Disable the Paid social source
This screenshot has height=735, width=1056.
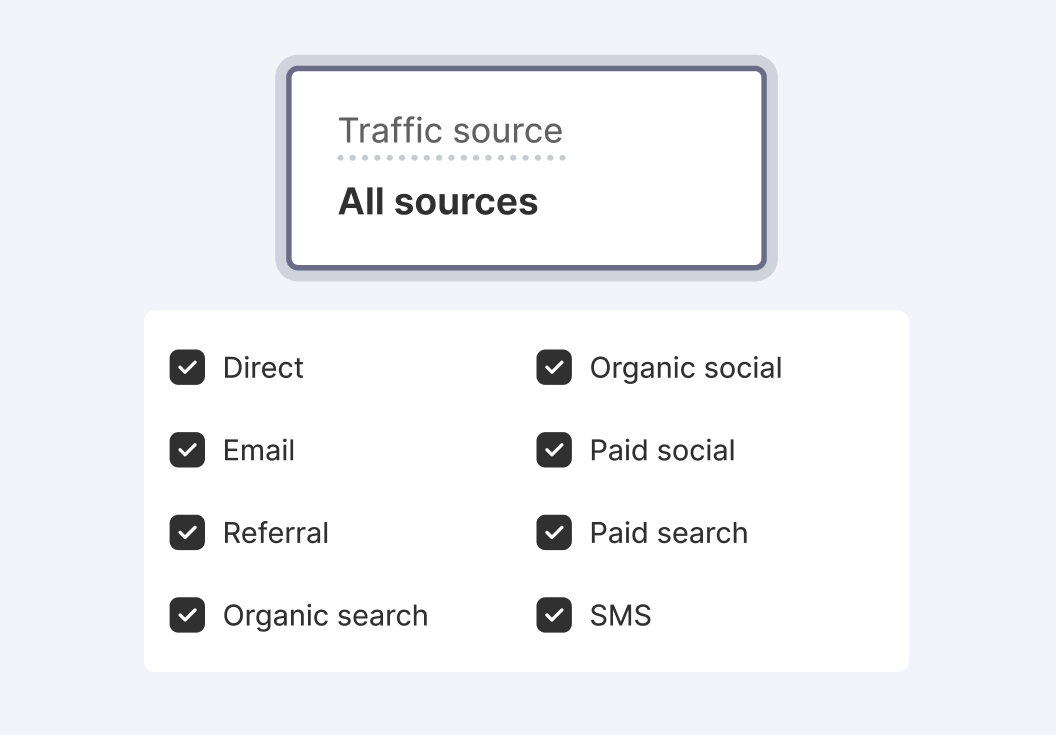554,450
